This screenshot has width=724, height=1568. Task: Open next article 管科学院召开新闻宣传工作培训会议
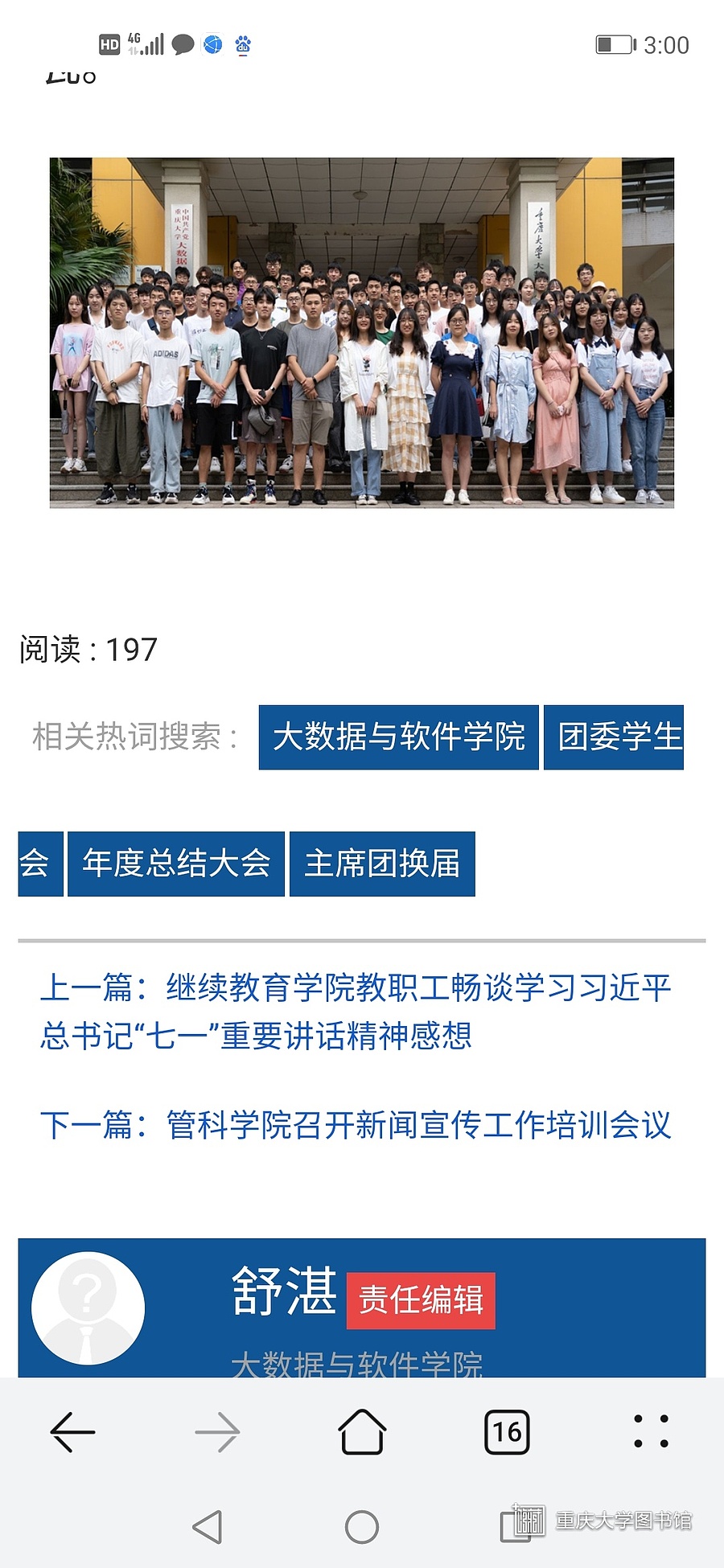(356, 1124)
